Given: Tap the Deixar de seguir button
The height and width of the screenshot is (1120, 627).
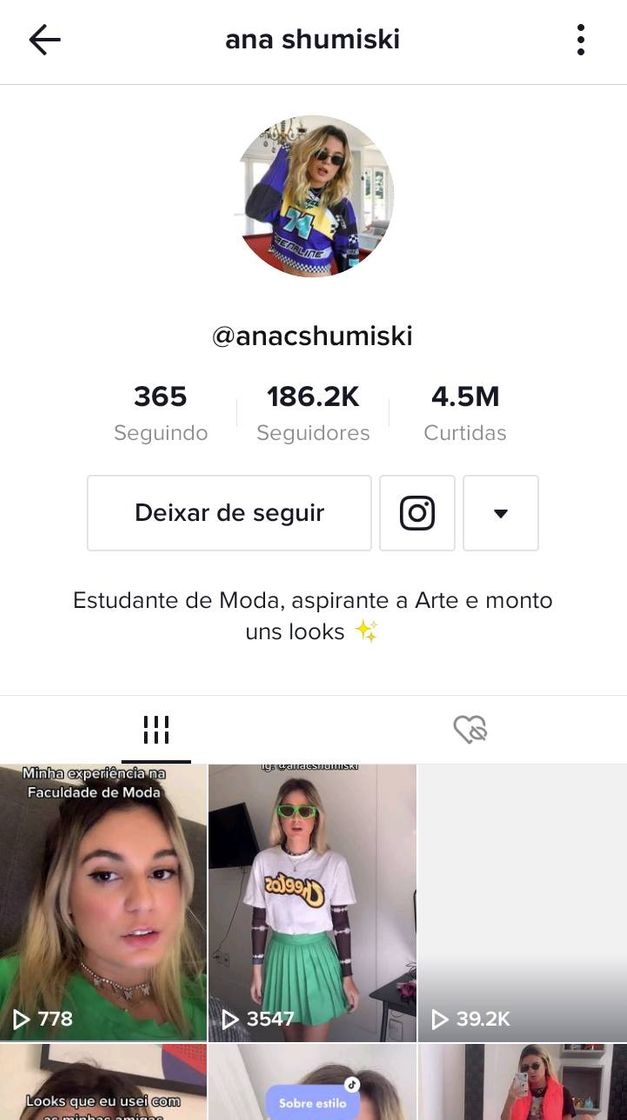Looking at the screenshot, I should pos(229,513).
